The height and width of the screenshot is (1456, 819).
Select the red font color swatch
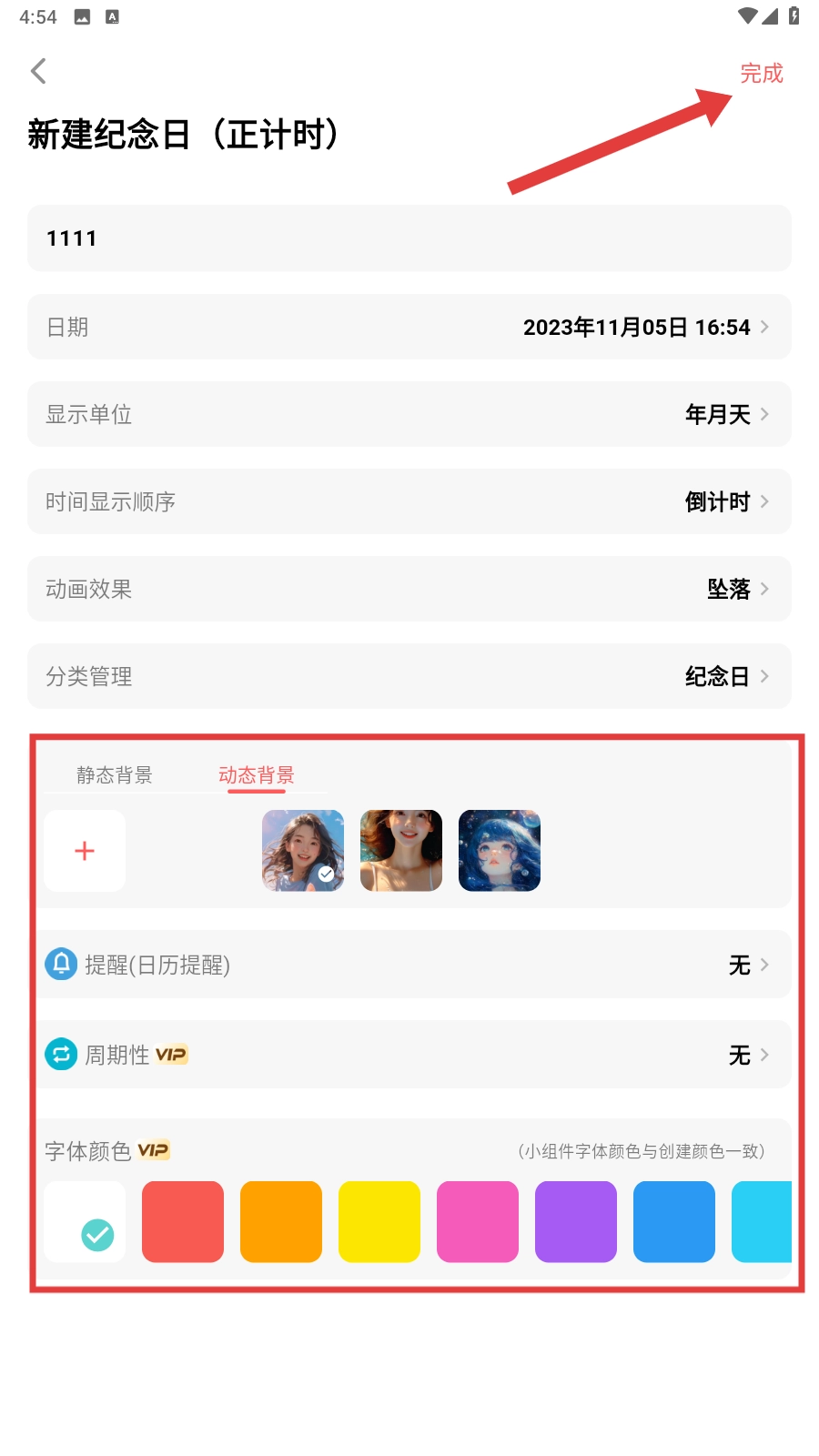click(183, 1222)
